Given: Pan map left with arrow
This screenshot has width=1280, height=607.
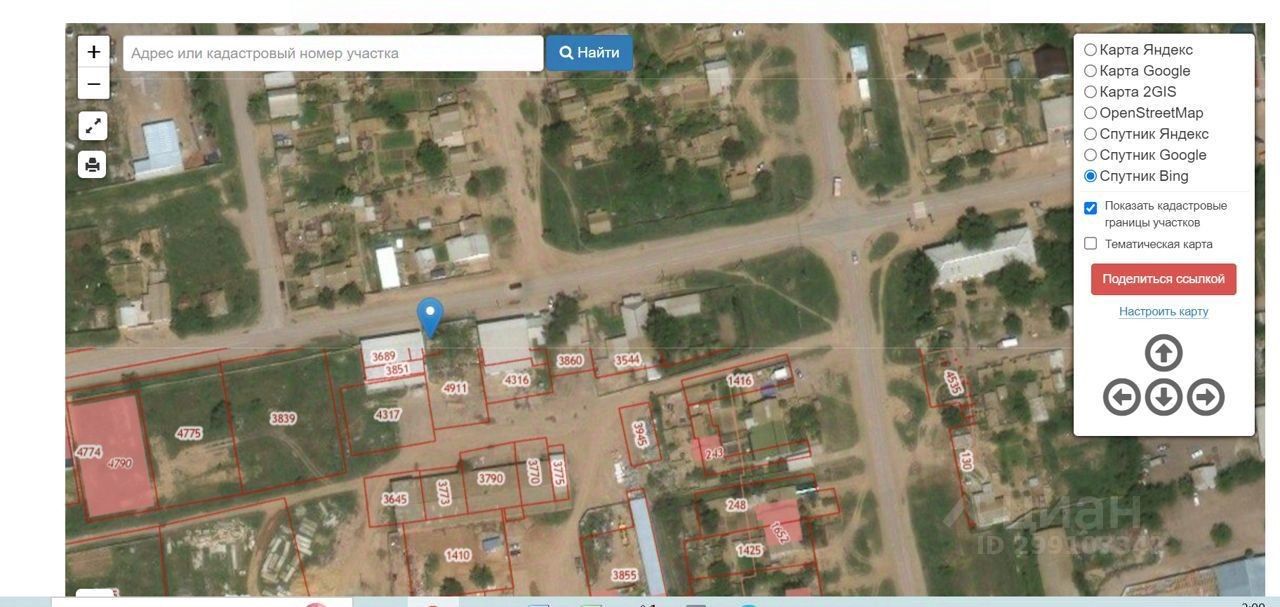Looking at the screenshot, I should [1122, 397].
